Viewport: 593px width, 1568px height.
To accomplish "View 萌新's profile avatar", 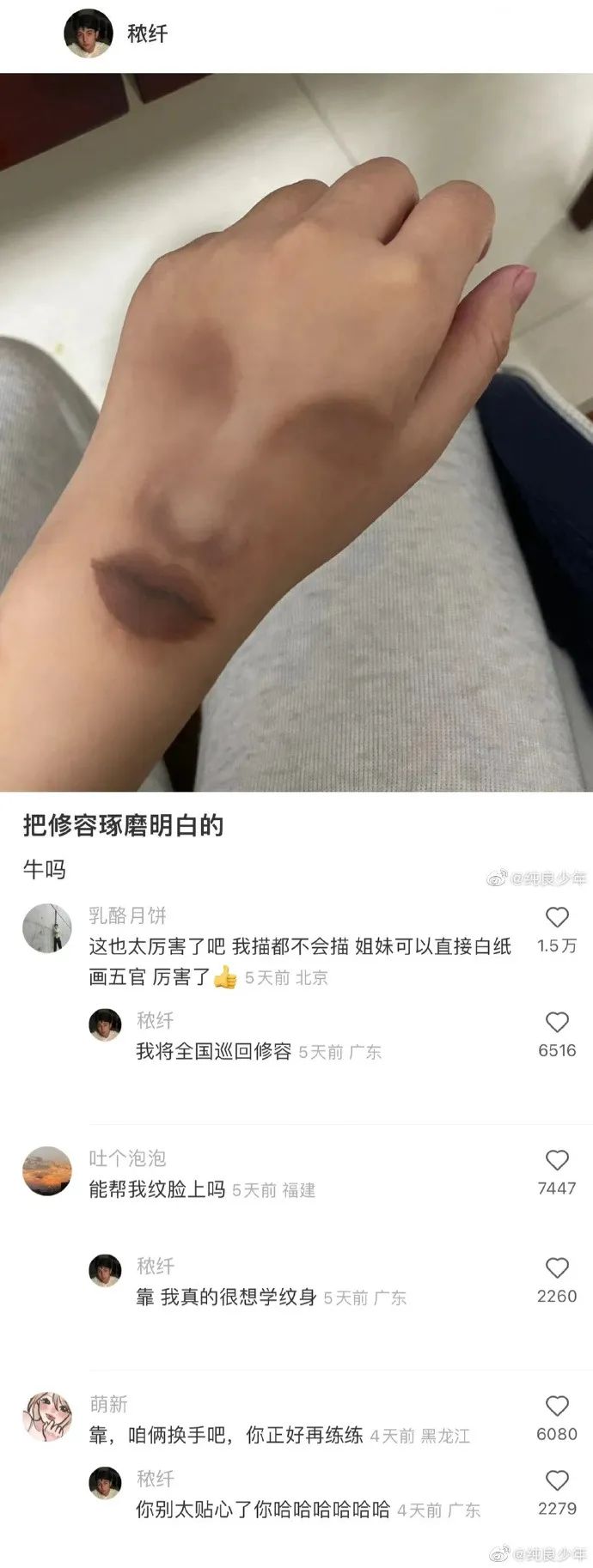I will point(47,1417).
